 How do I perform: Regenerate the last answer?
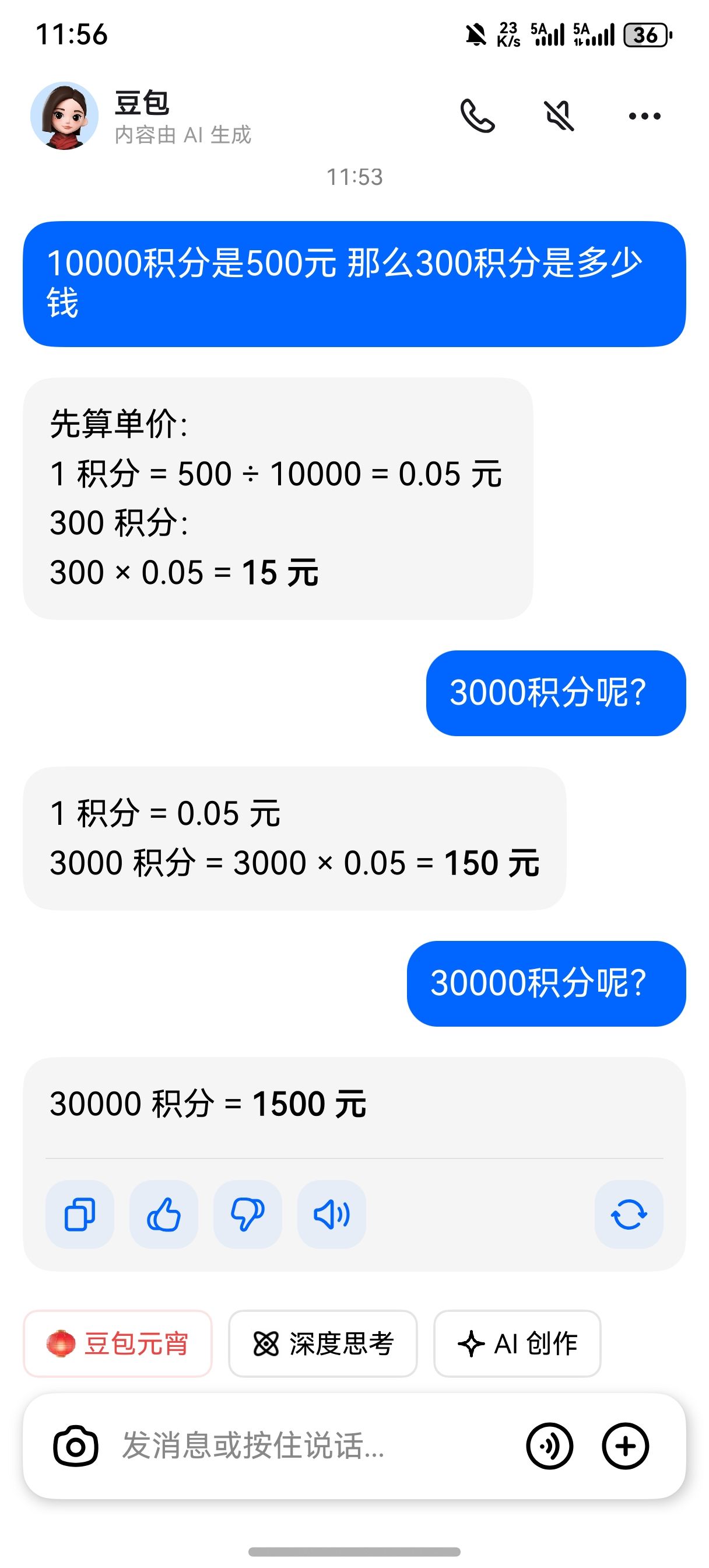point(629,1214)
